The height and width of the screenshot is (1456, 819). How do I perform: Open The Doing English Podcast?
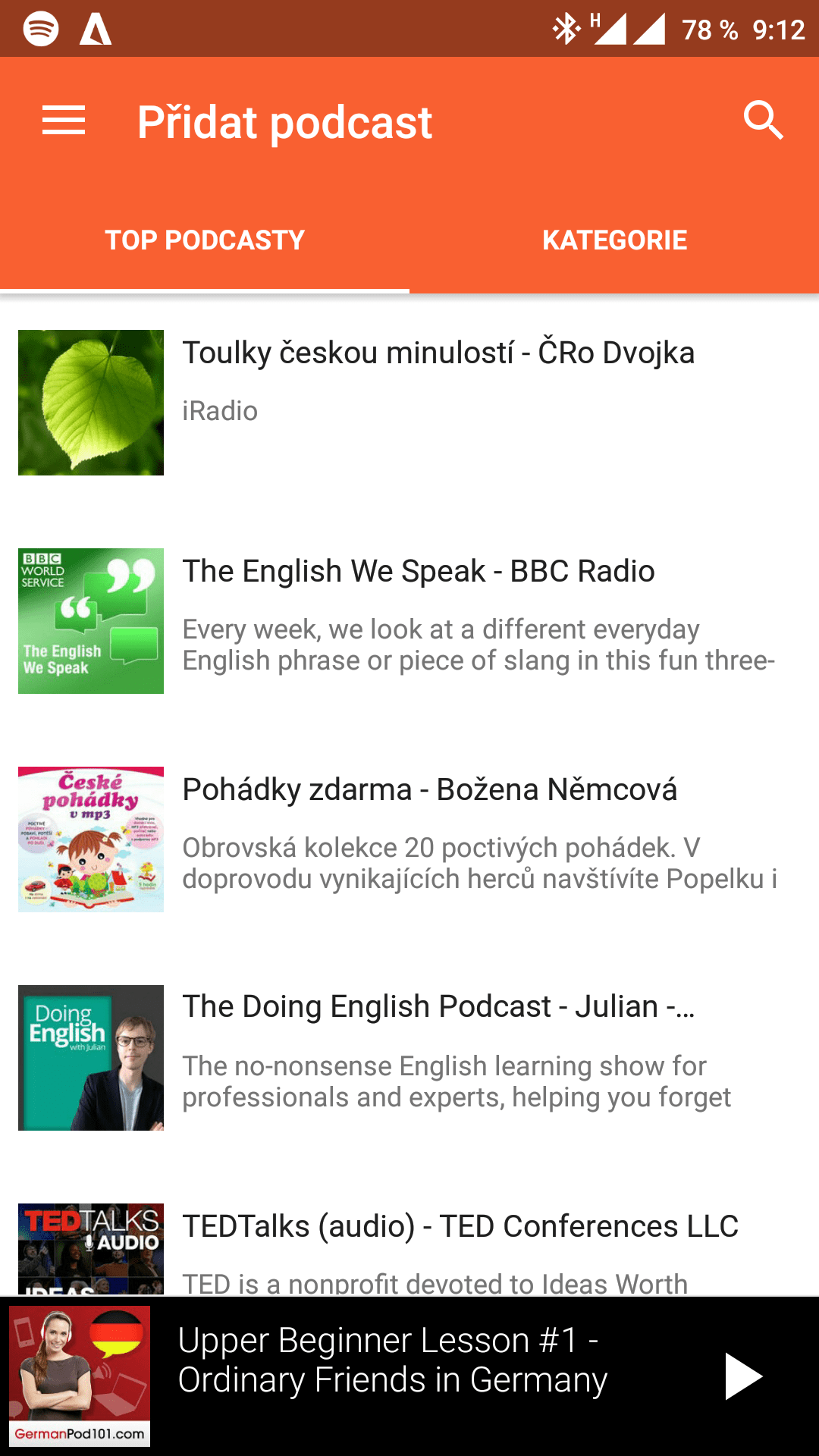tap(409, 1058)
